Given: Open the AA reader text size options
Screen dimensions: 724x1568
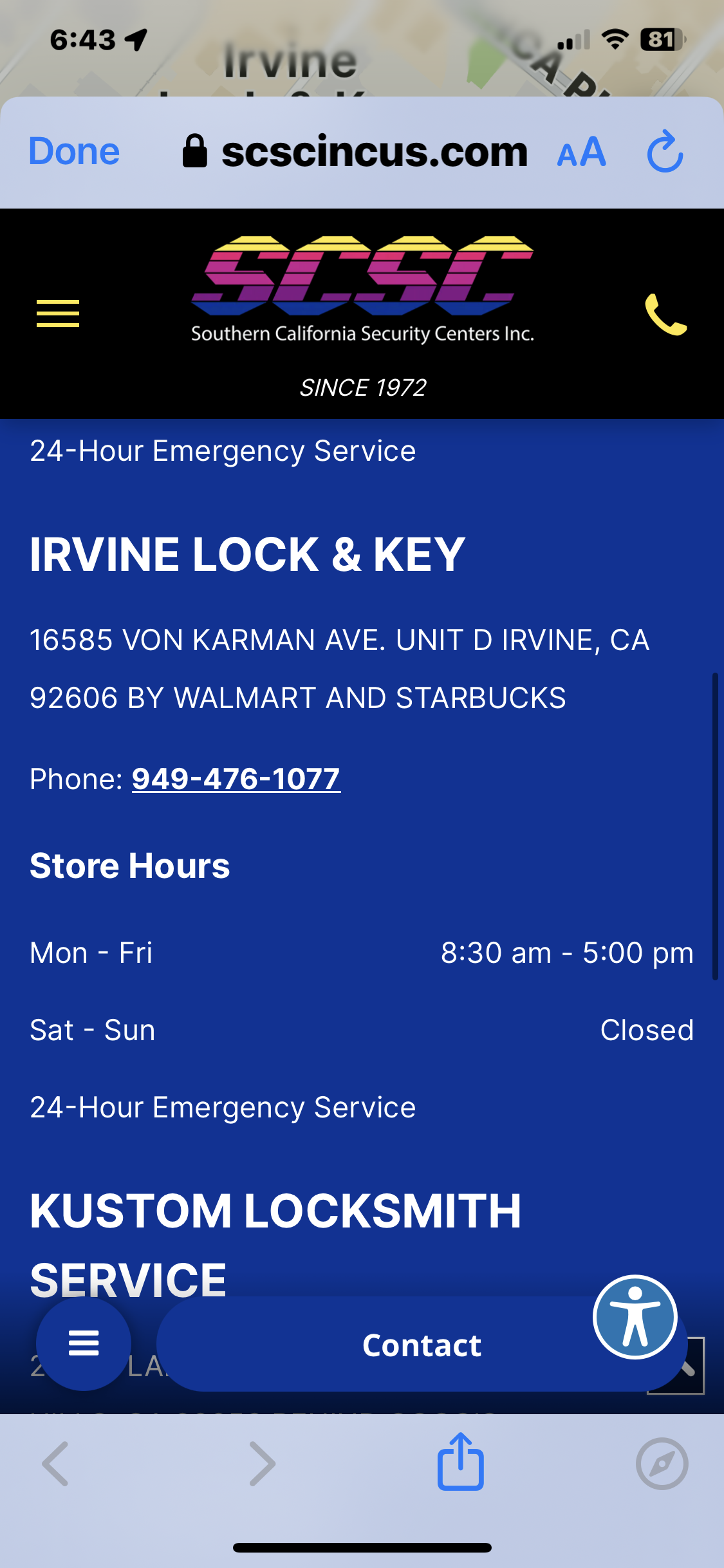Looking at the screenshot, I should tap(581, 153).
